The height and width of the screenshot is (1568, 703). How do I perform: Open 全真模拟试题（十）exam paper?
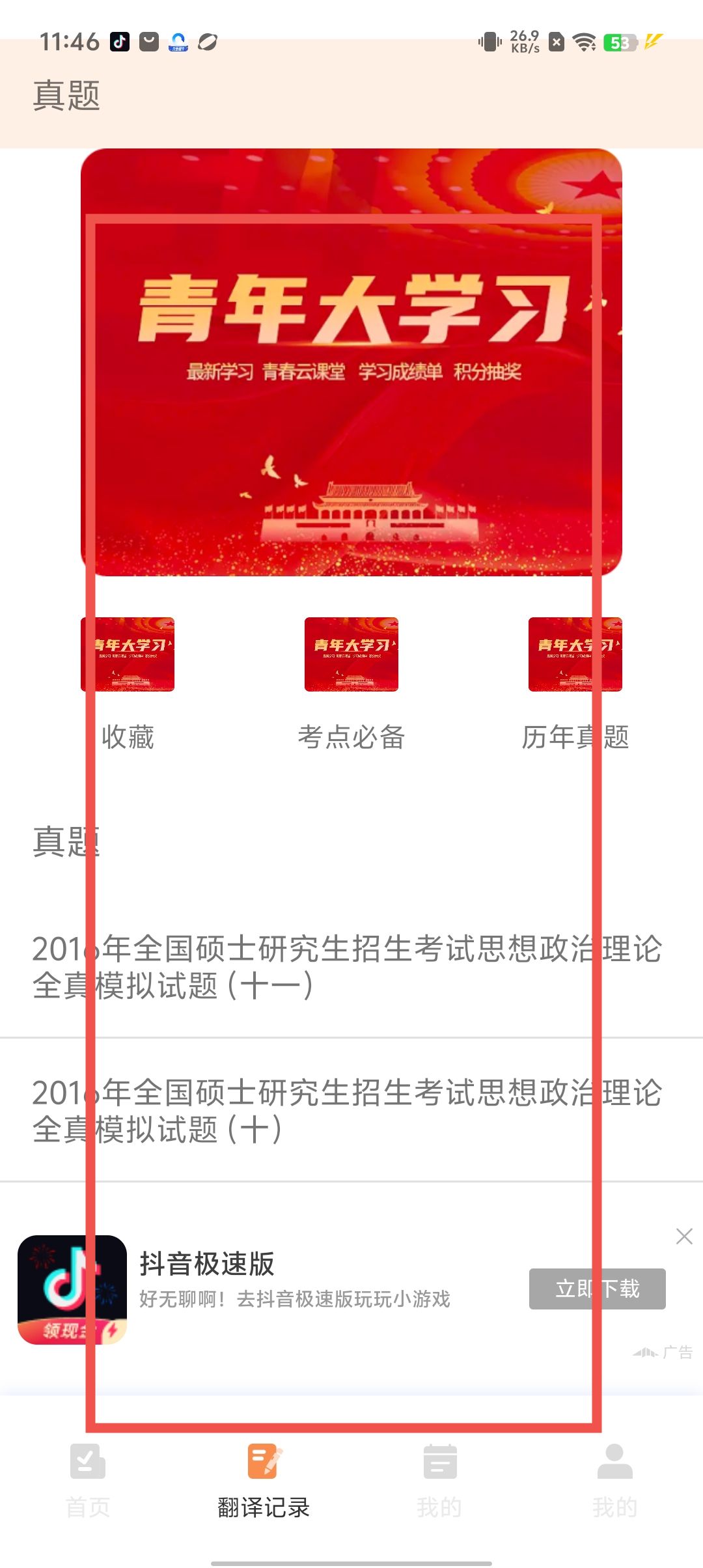click(348, 1110)
